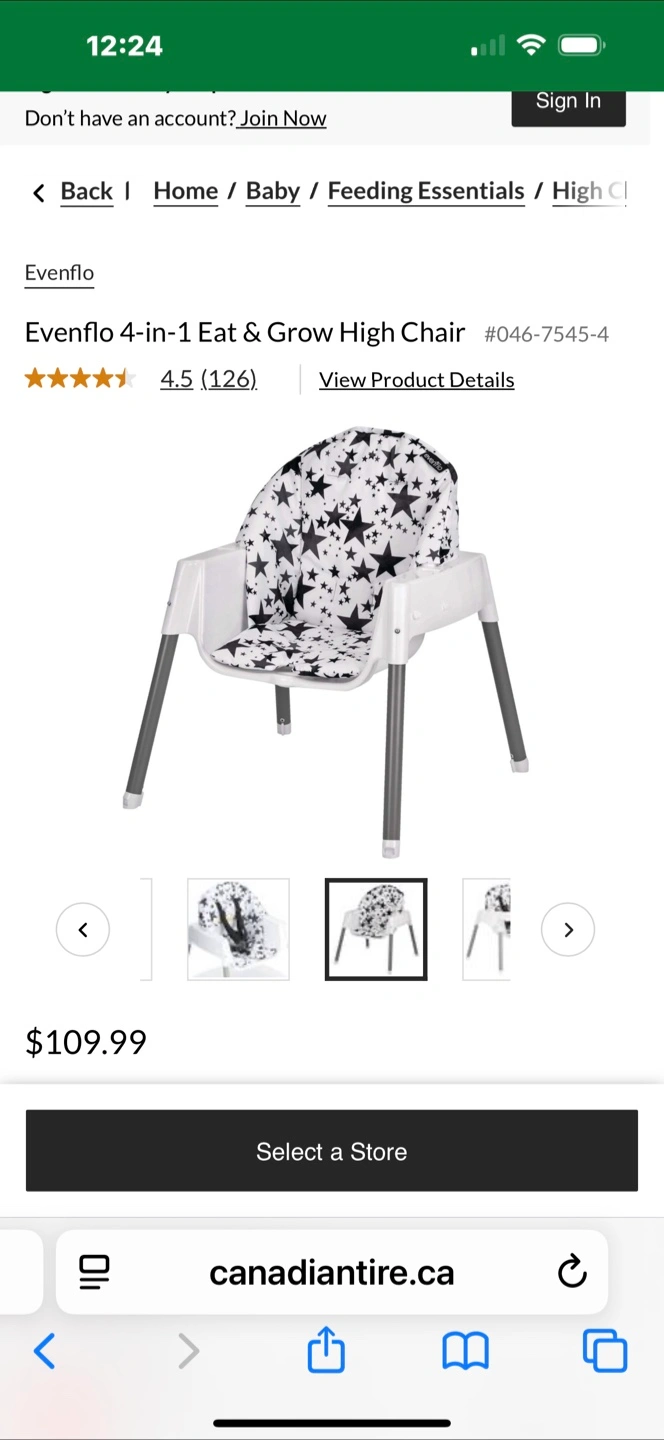Open the Evenflo brand link

(59, 273)
